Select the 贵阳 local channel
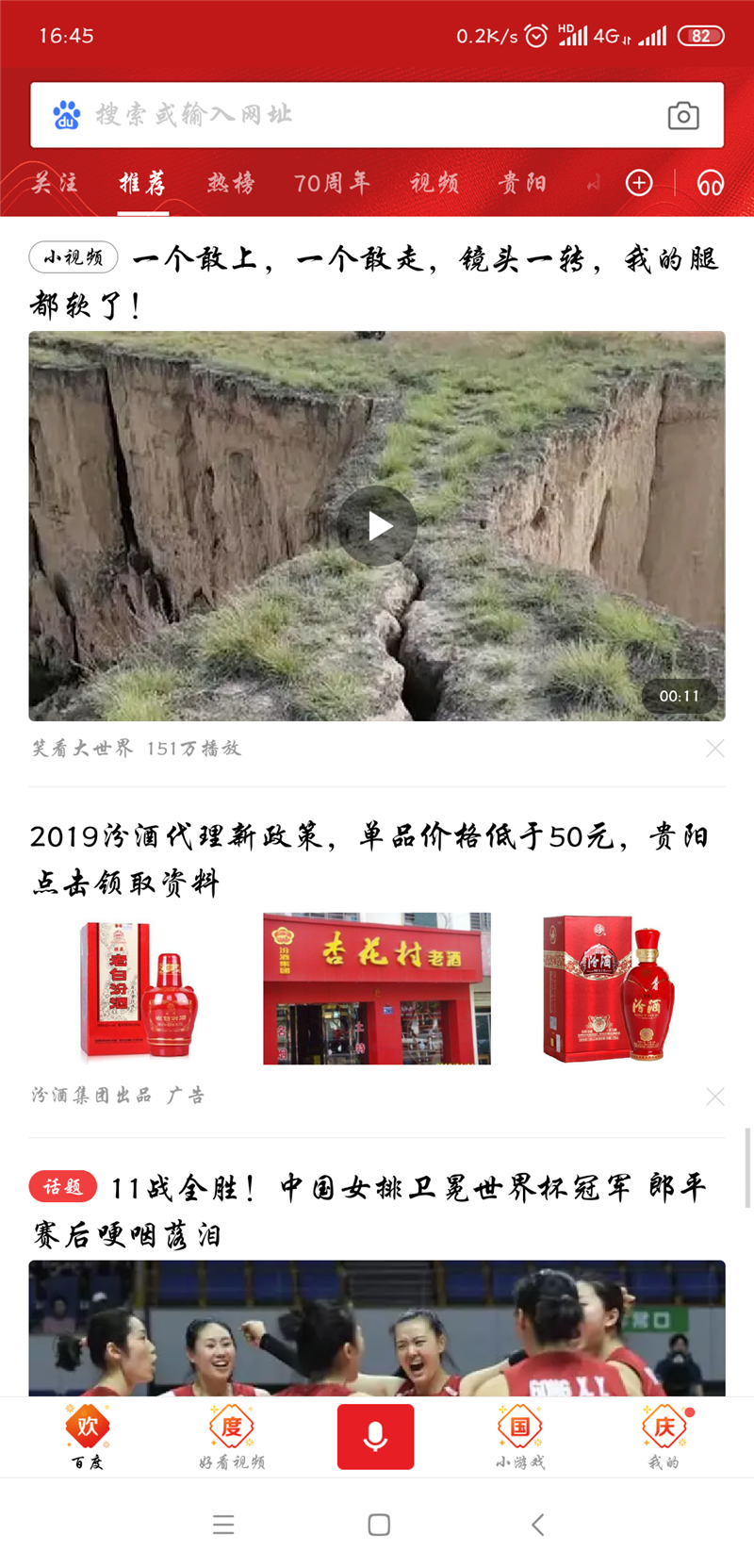 pyautogui.click(x=523, y=183)
